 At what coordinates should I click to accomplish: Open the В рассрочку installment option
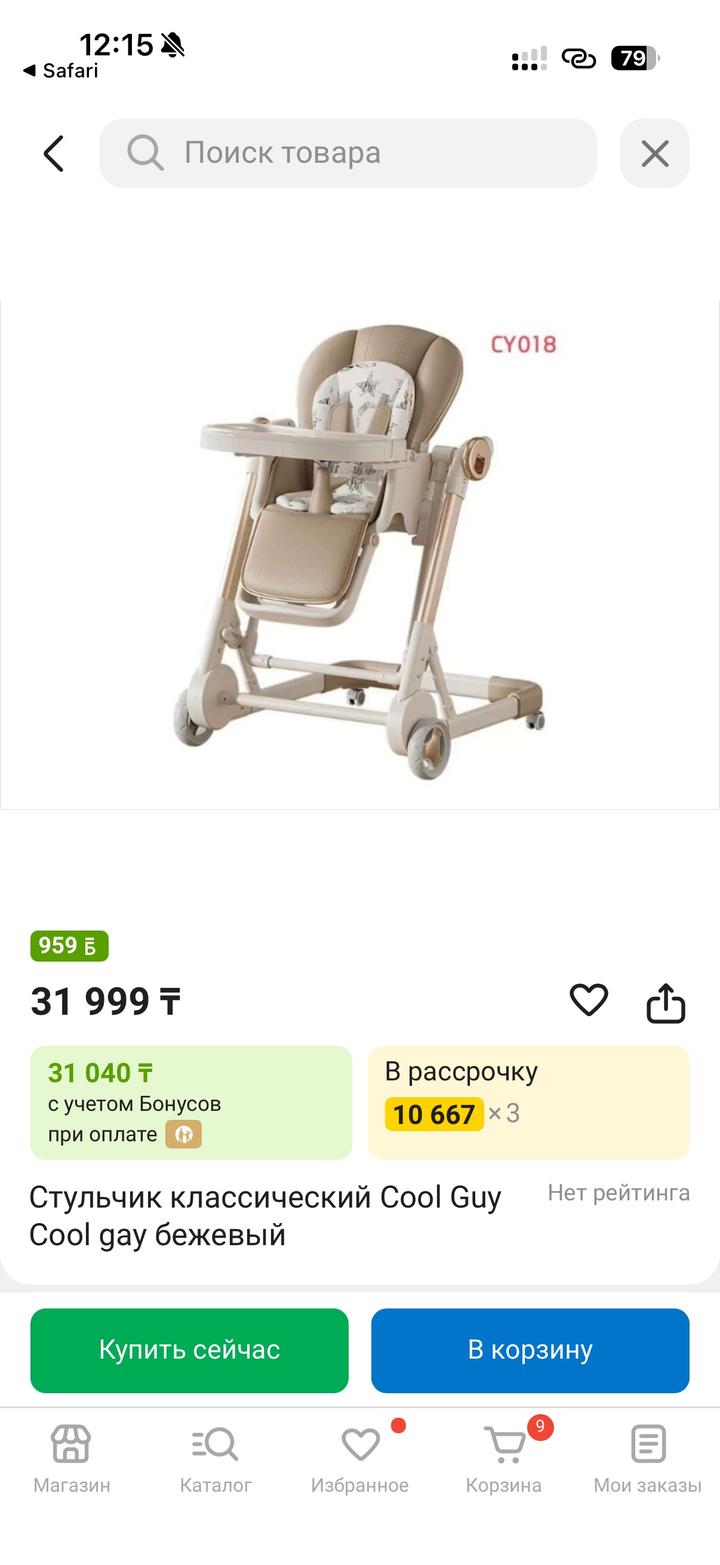click(x=528, y=1102)
